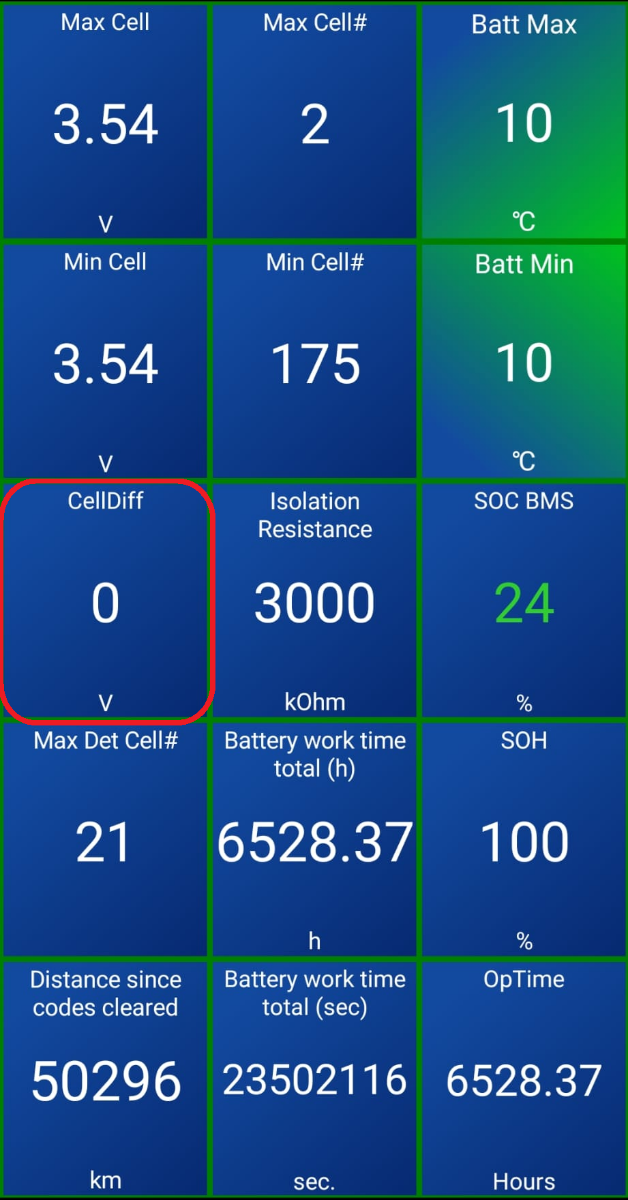The width and height of the screenshot is (628, 1200).
Task: Open the Max Cell voltage gauge
Action: [x=105, y=122]
